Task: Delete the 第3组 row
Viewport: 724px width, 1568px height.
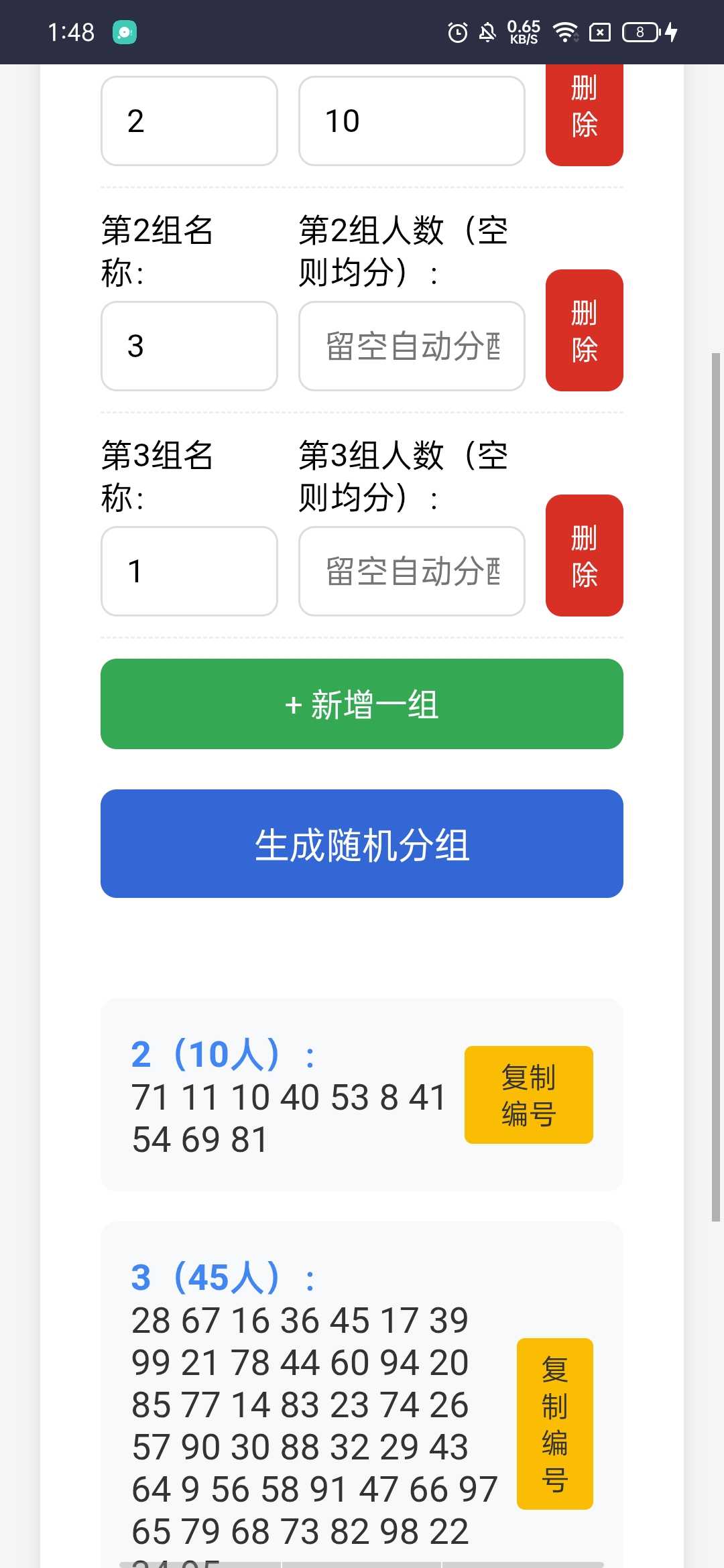Action: (584, 556)
